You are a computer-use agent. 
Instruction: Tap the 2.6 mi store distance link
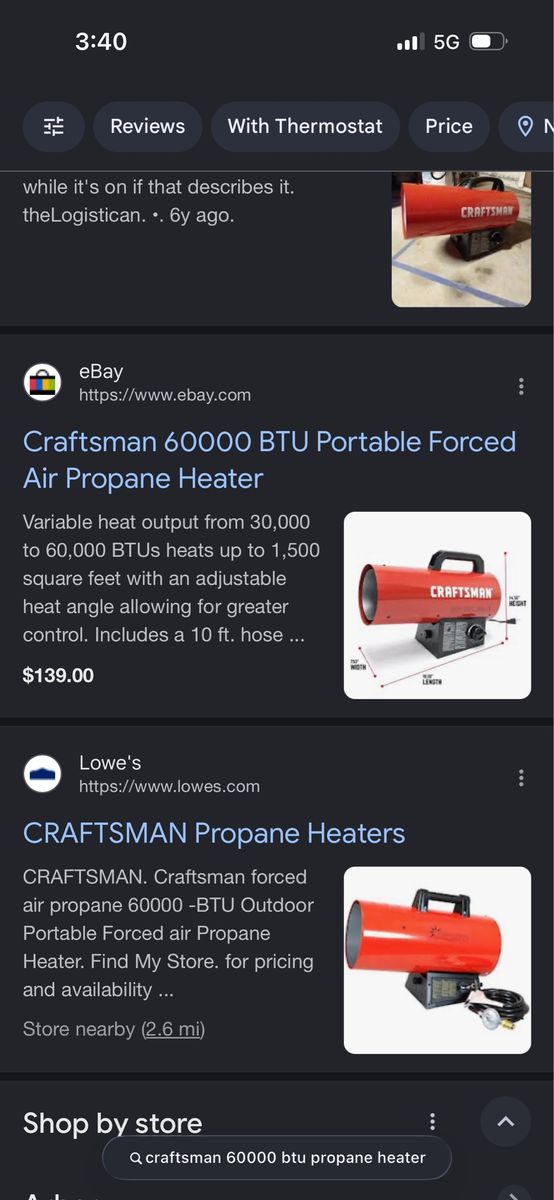173,1029
